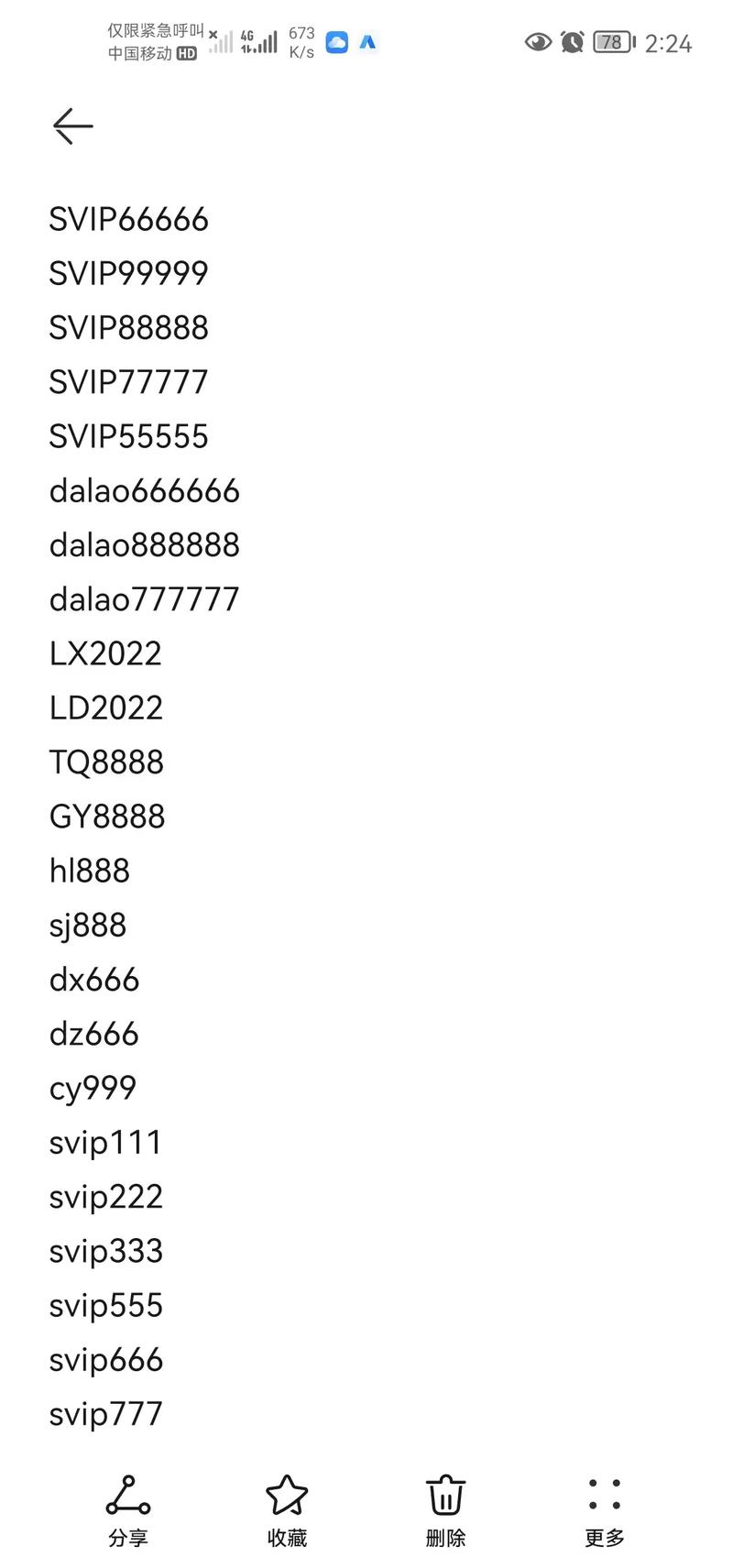This screenshot has width=733, height=1568.
Task: Share this note via 分享
Action: (128, 1512)
